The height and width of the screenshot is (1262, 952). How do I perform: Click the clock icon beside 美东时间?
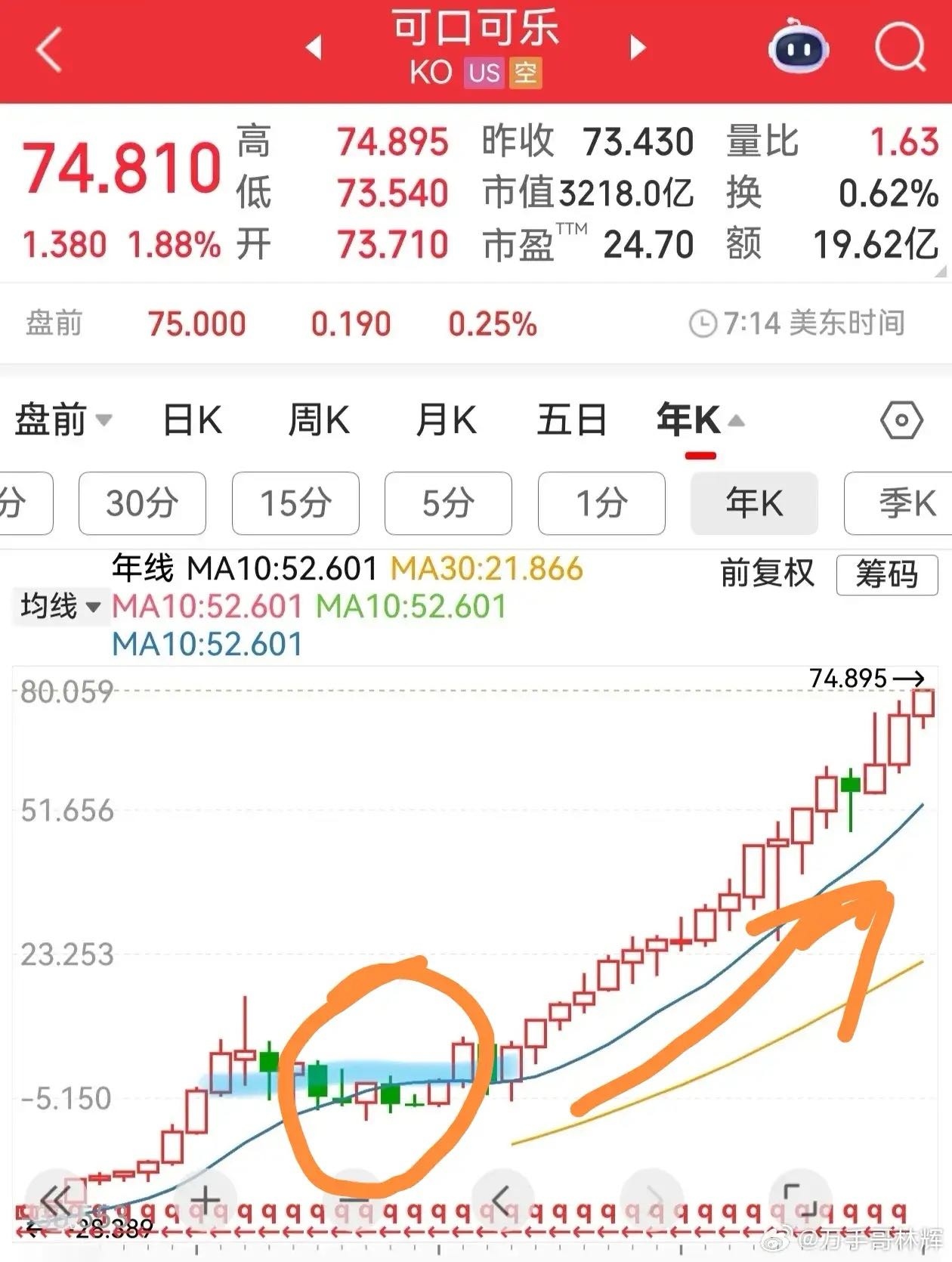tap(703, 323)
